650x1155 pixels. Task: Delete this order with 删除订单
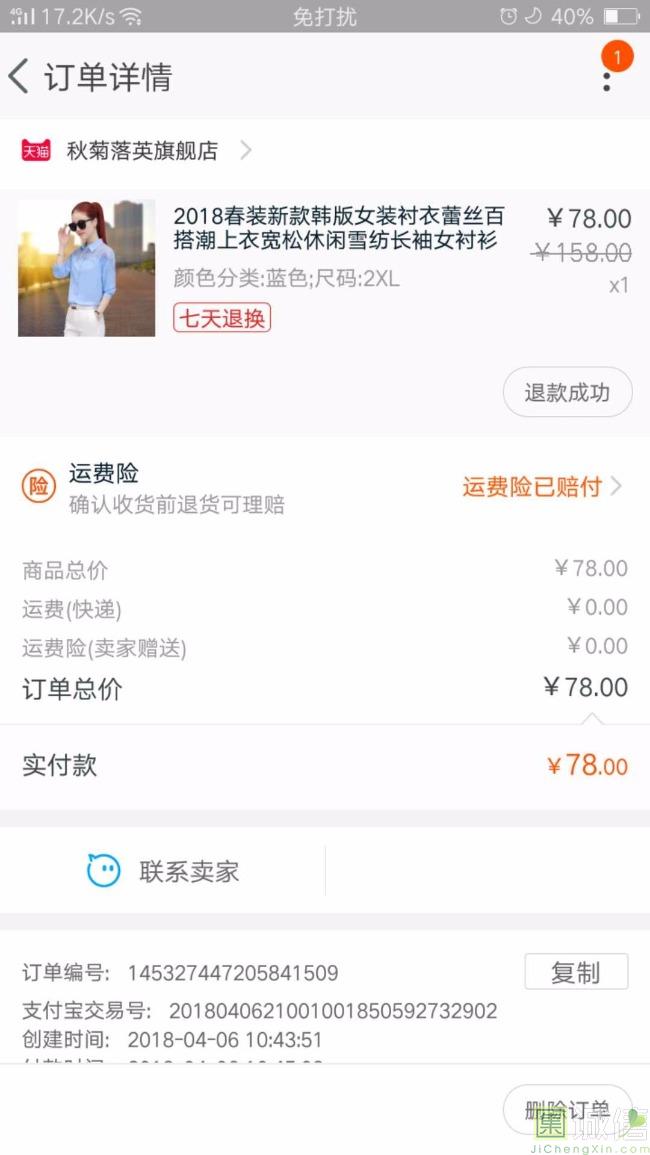[567, 1108]
